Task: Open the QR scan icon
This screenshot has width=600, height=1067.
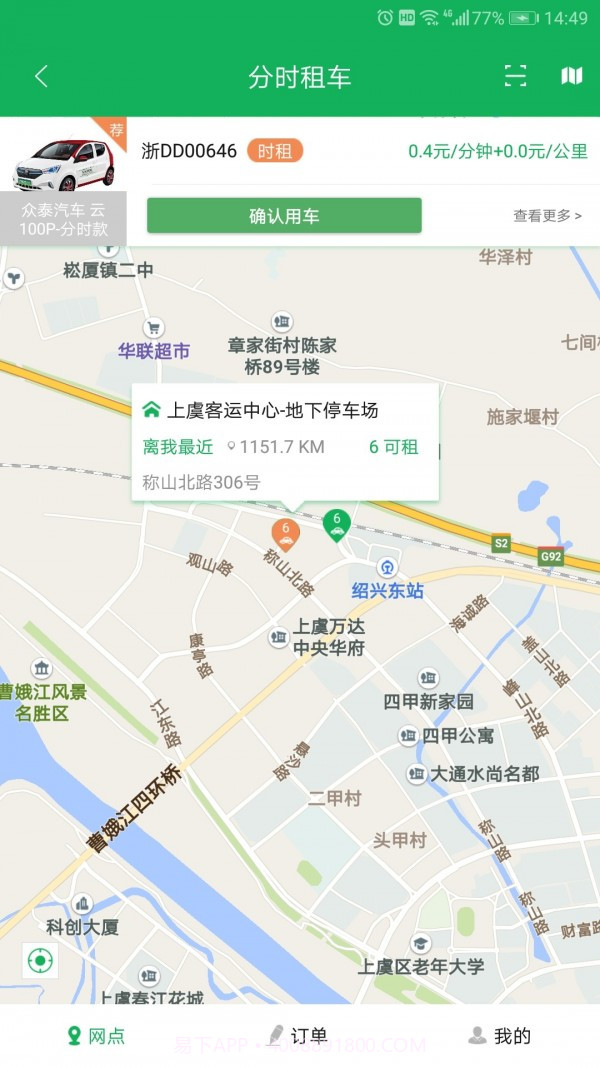Action: pos(515,77)
